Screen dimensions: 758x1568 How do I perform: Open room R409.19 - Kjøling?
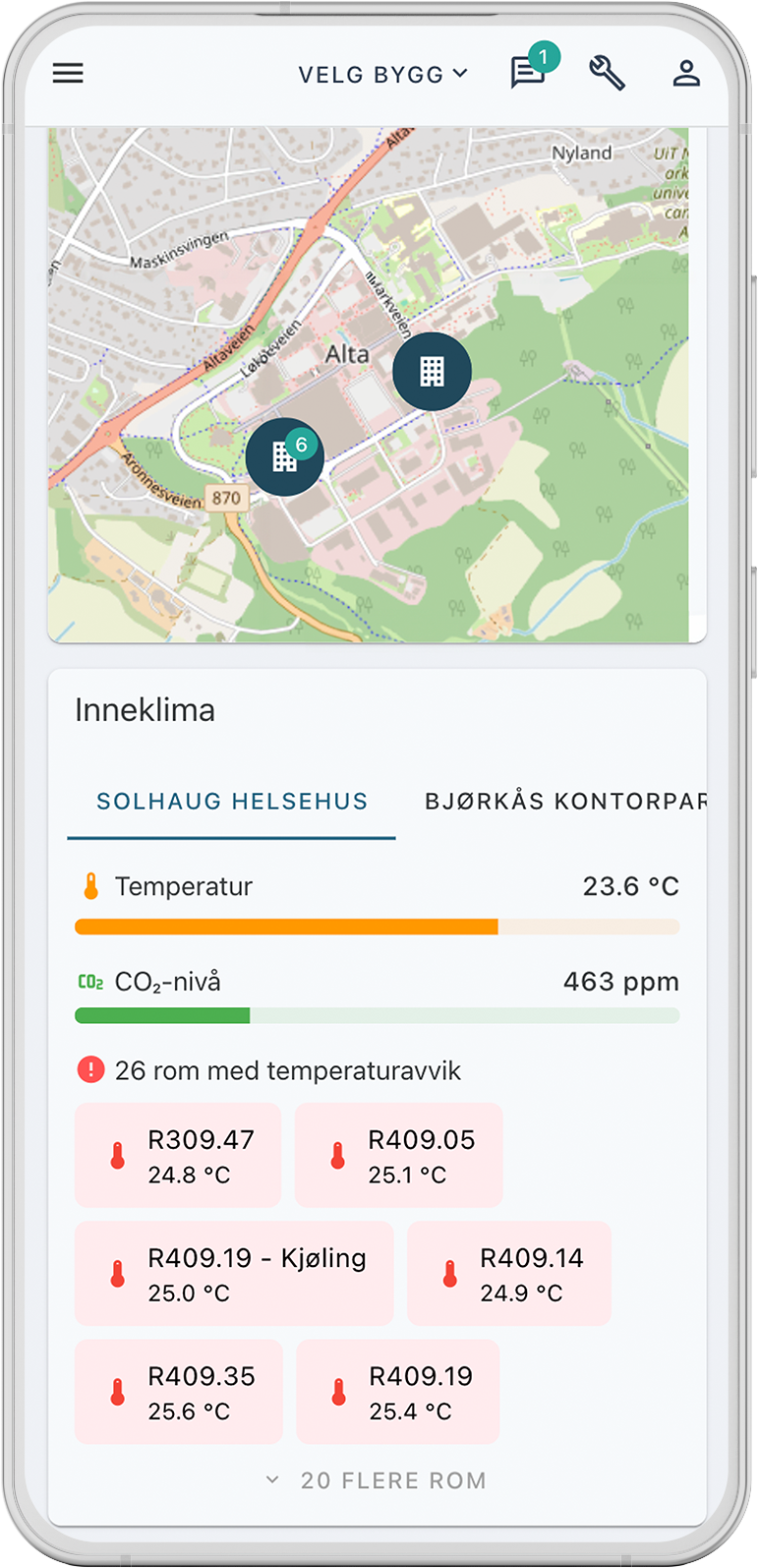point(234,1273)
